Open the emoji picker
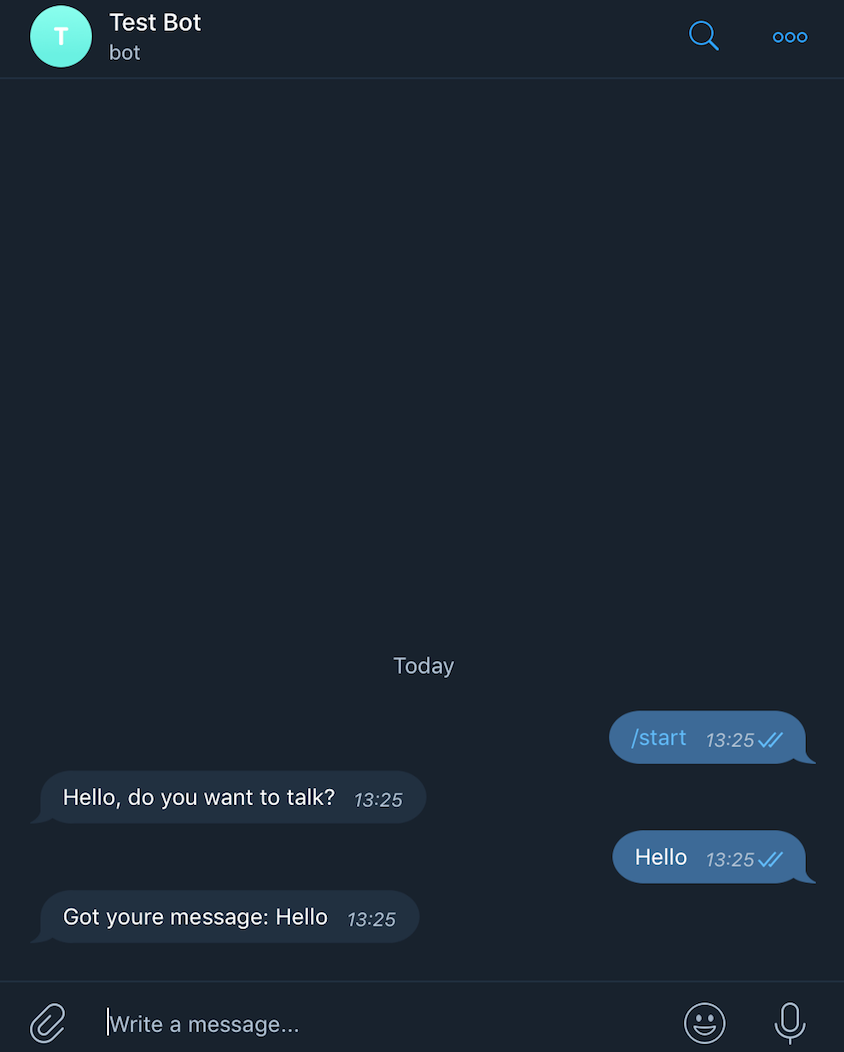Screen dimensions: 844x1052 coord(705,1023)
